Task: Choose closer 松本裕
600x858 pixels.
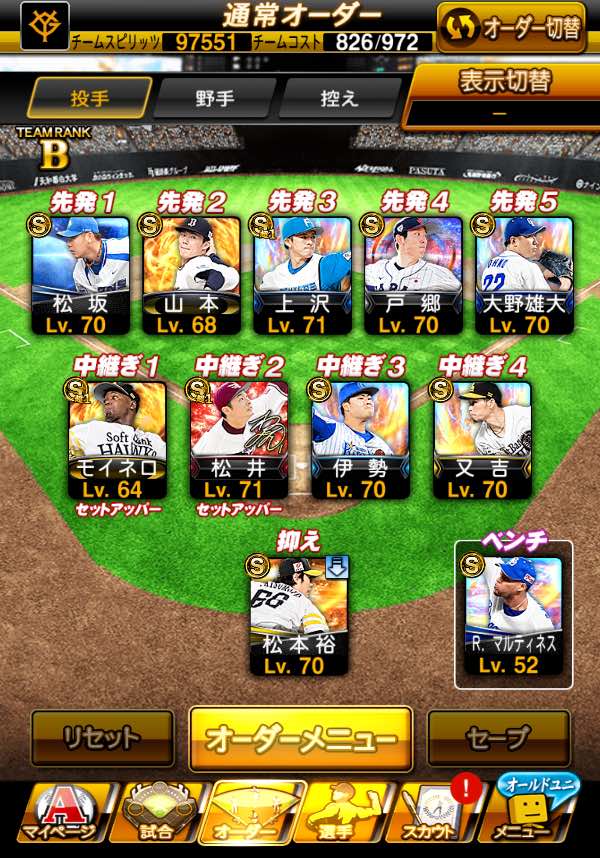Action: pos(299,615)
